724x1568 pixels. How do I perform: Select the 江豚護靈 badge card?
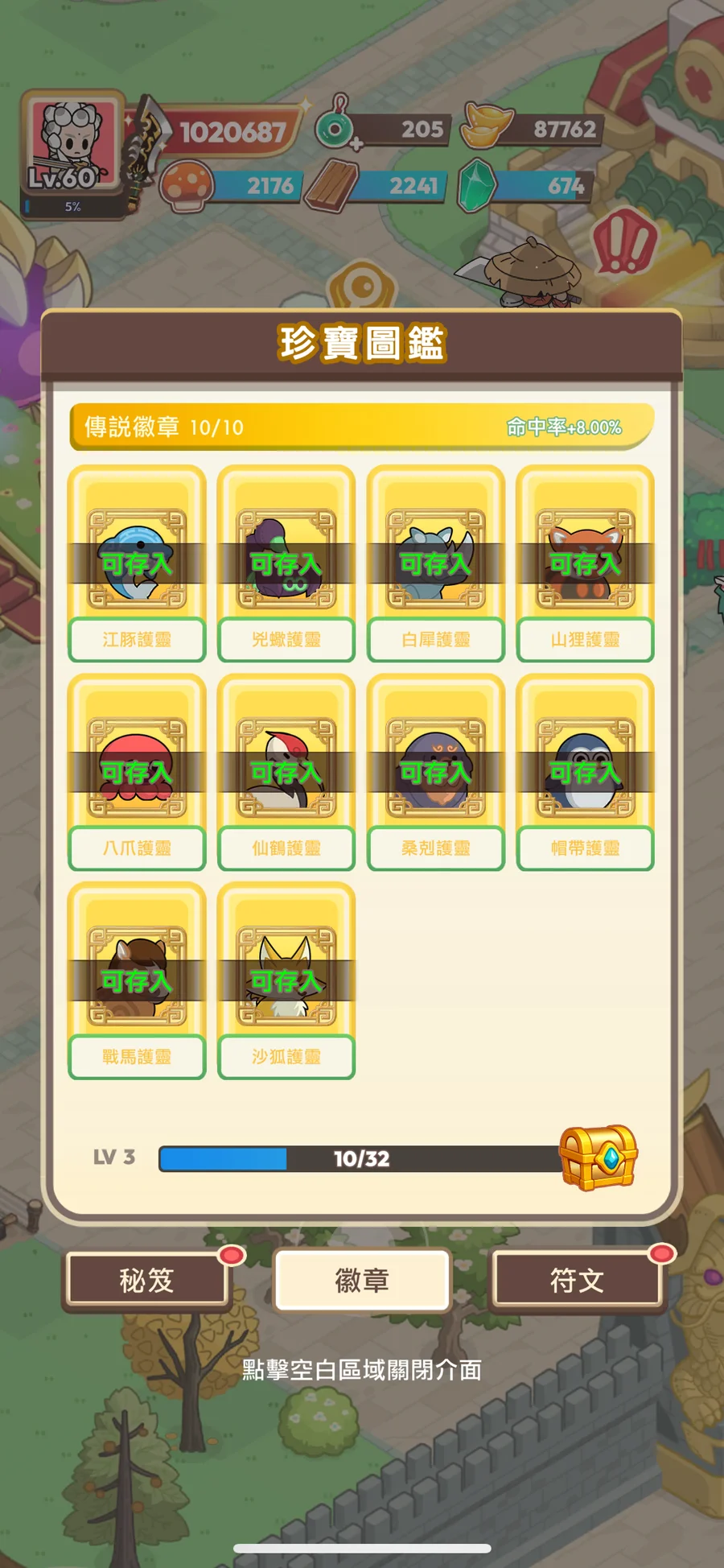click(137, 562)
